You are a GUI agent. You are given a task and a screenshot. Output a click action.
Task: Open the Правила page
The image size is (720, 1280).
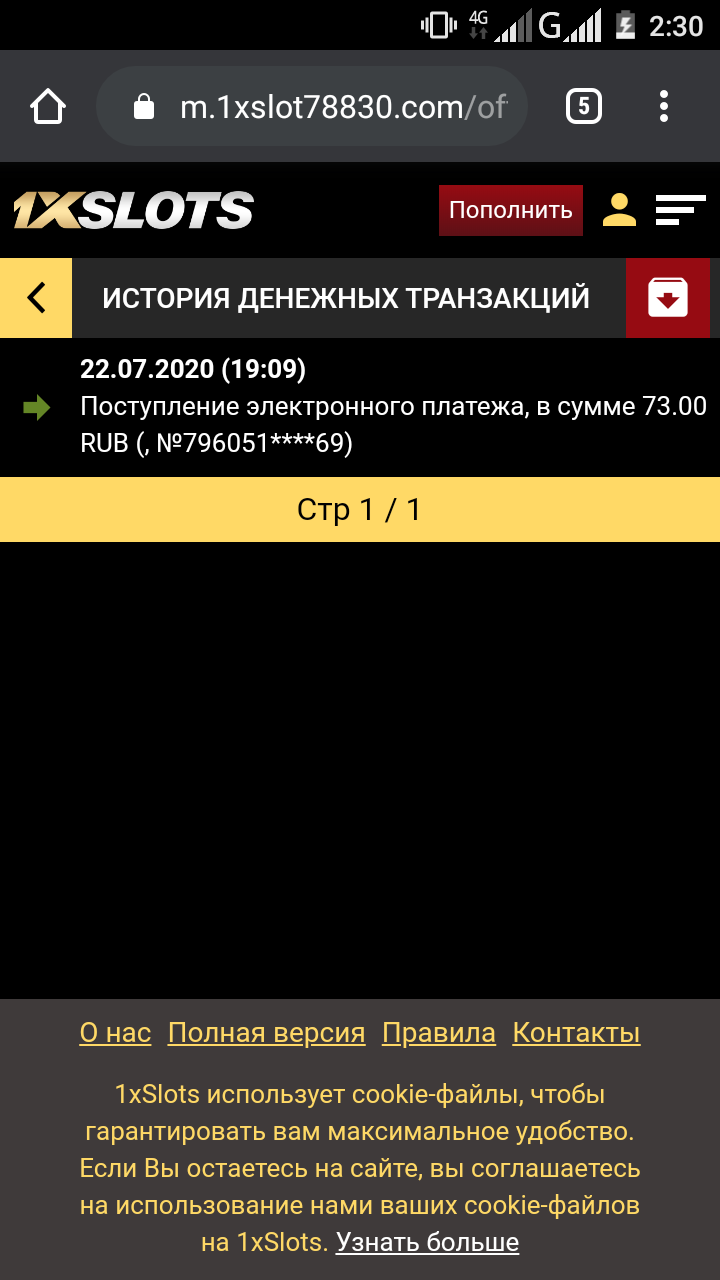(x=439, y=1032)
